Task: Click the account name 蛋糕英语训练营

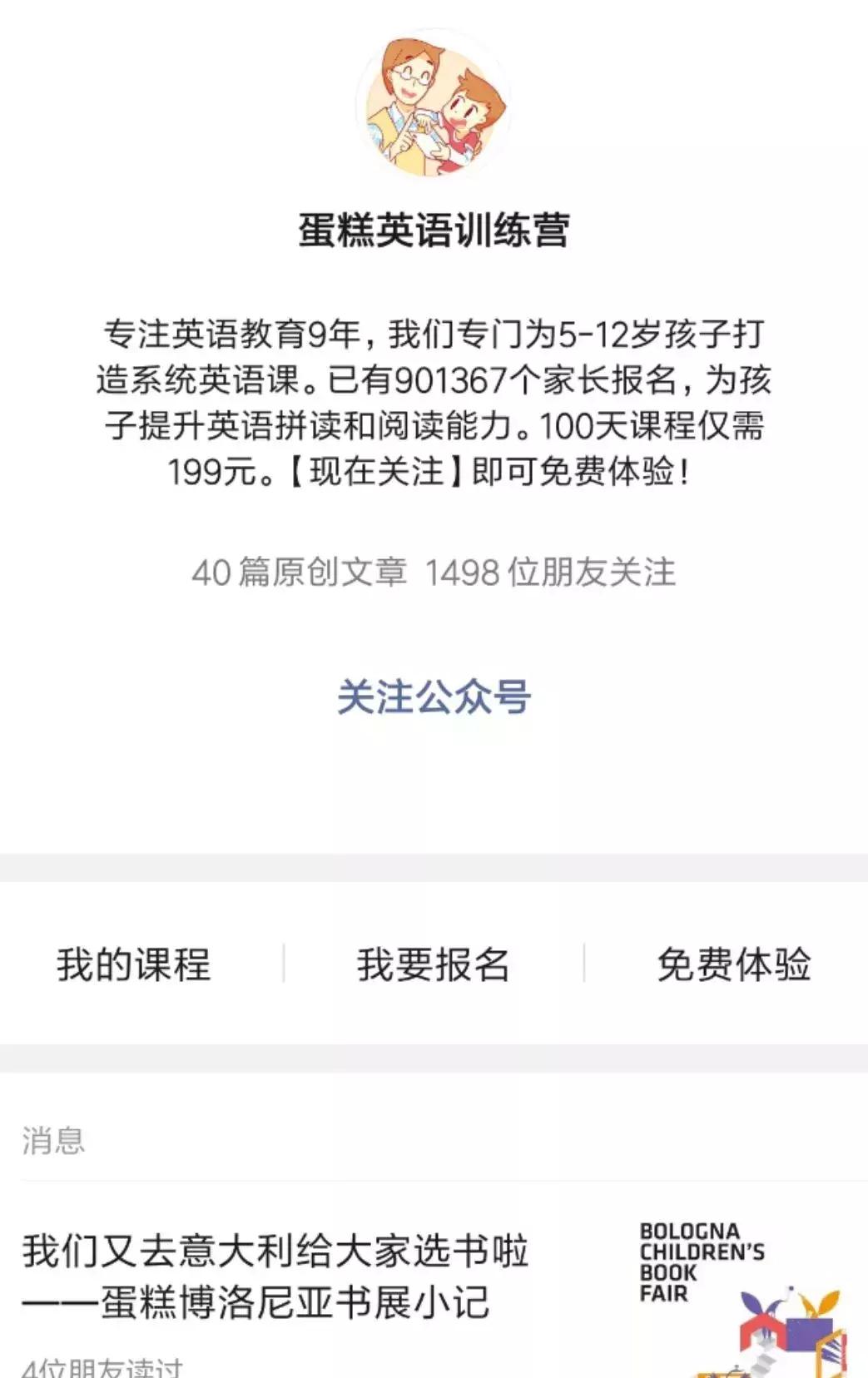Action: click(x=434, y=231)
